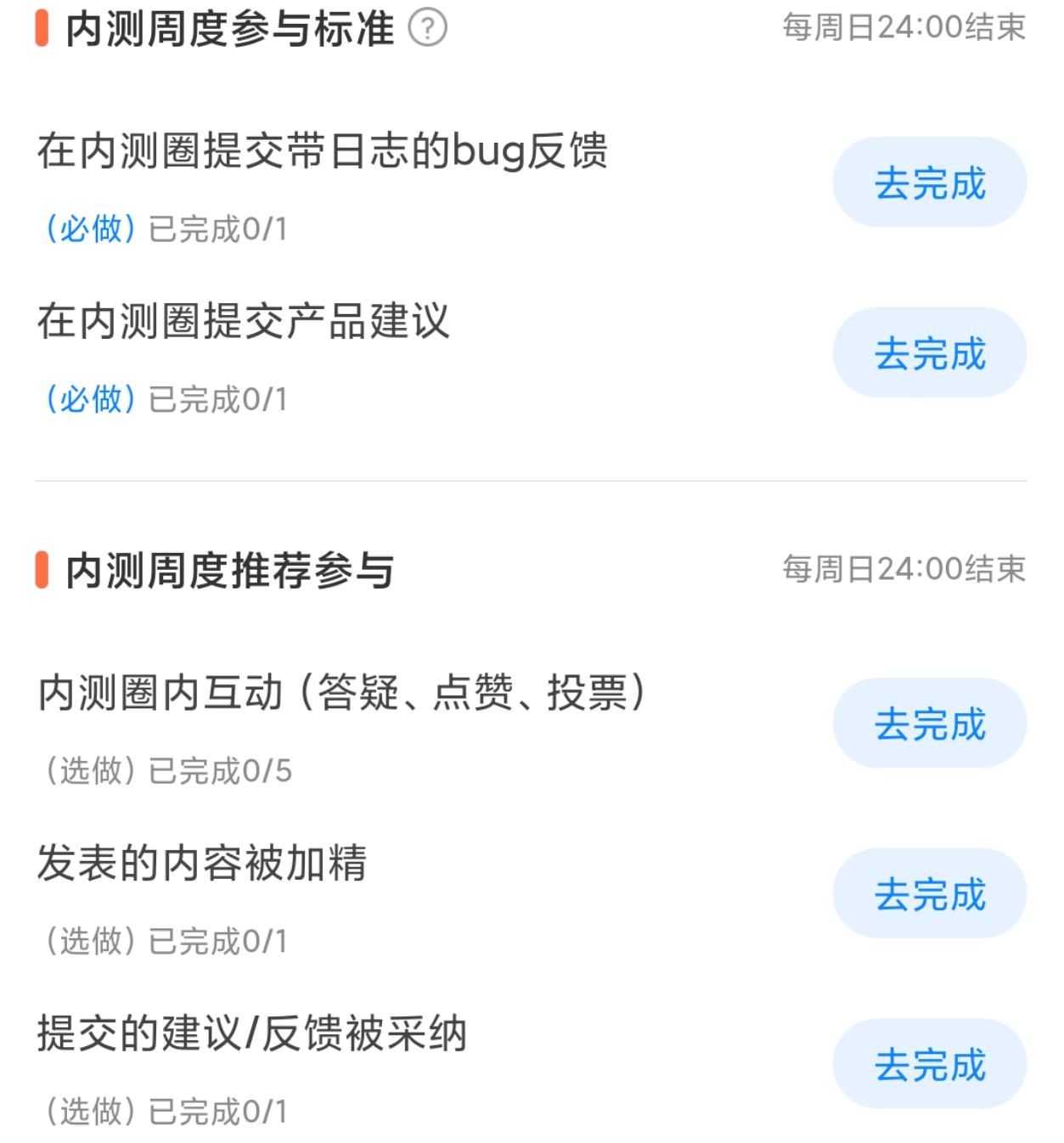Tap 去完成 for 内测圈内互动 task
The image size is (1064, 1143).
pos(929,724)
